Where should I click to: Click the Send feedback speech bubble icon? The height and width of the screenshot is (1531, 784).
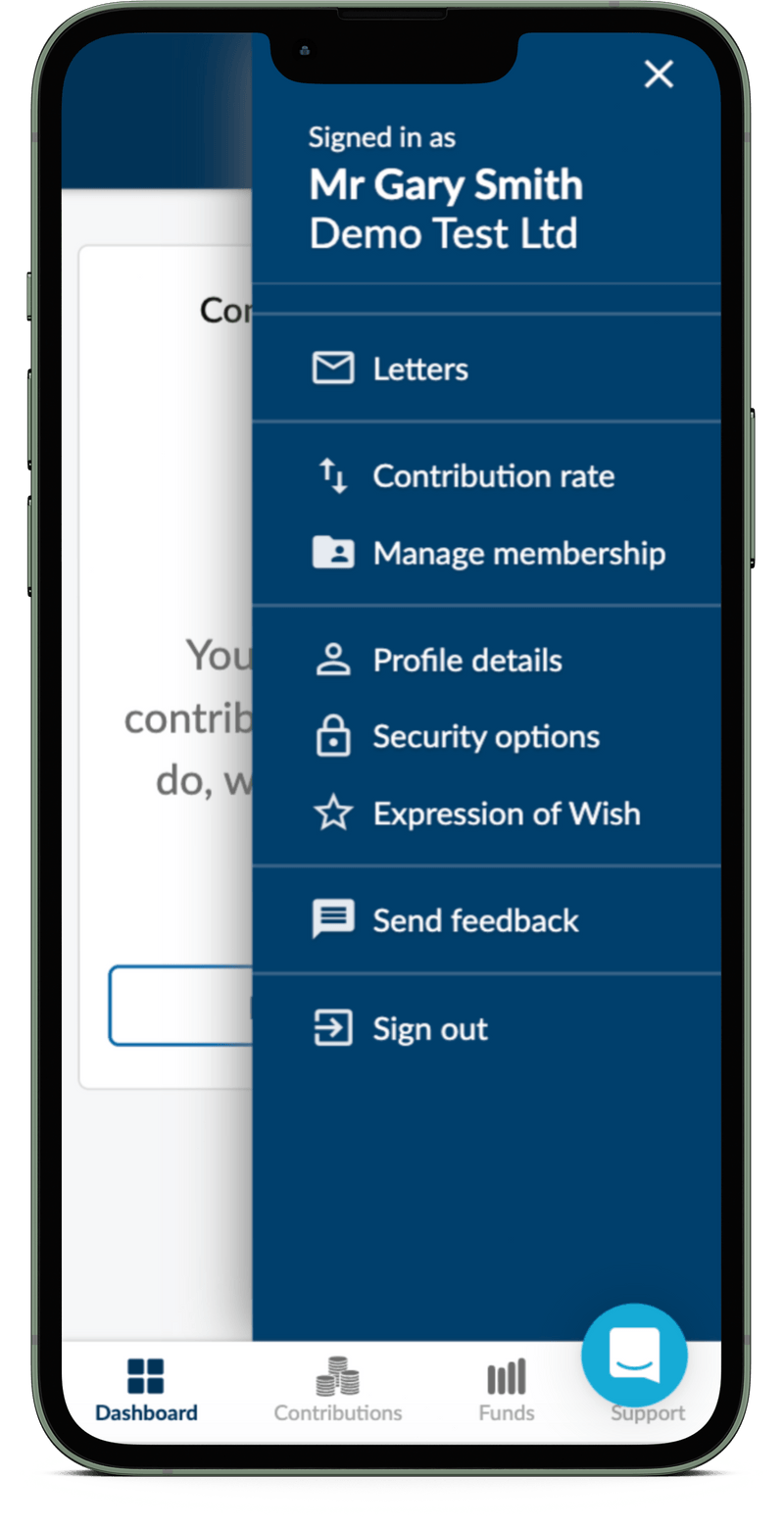pyautogui.click(x=333, y=919)
